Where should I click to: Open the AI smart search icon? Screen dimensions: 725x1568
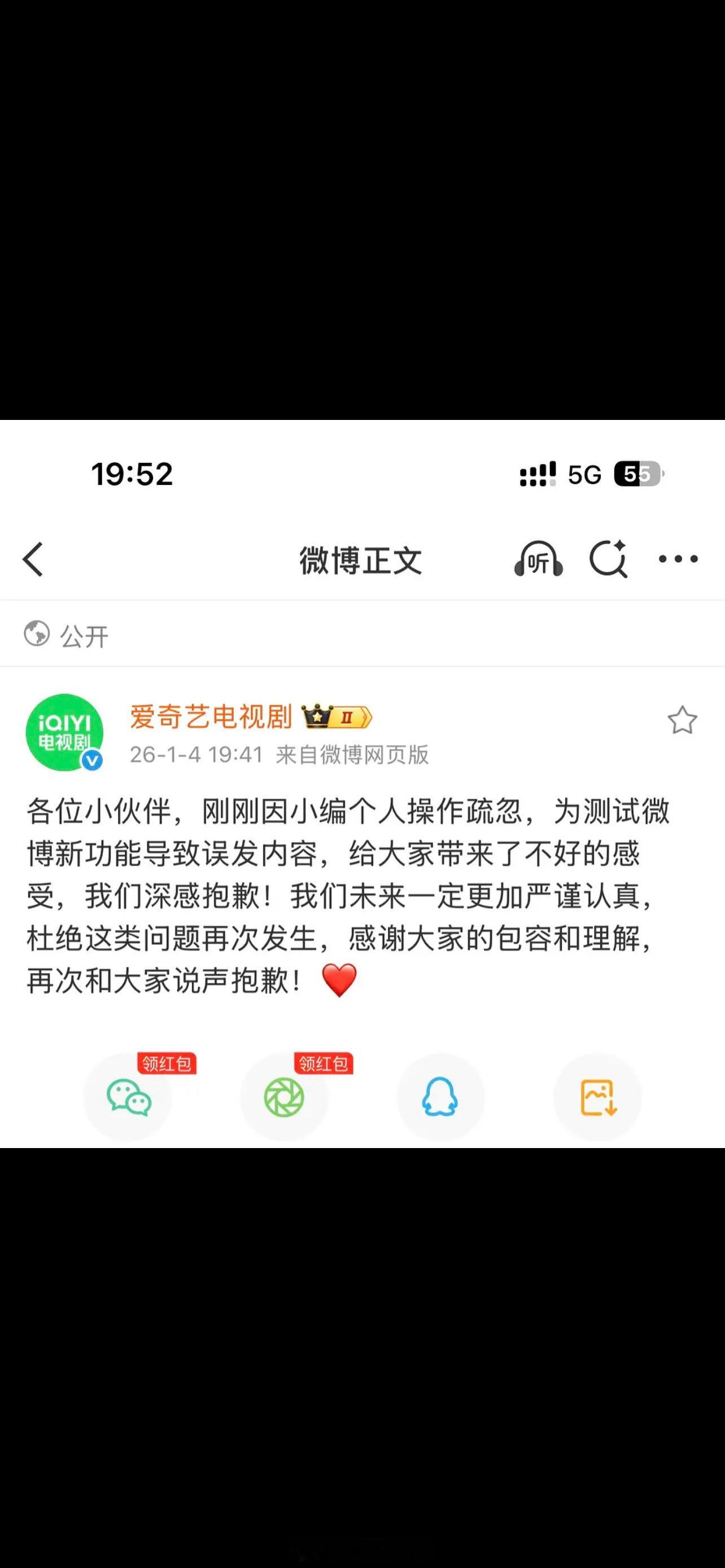click(609, 558)
